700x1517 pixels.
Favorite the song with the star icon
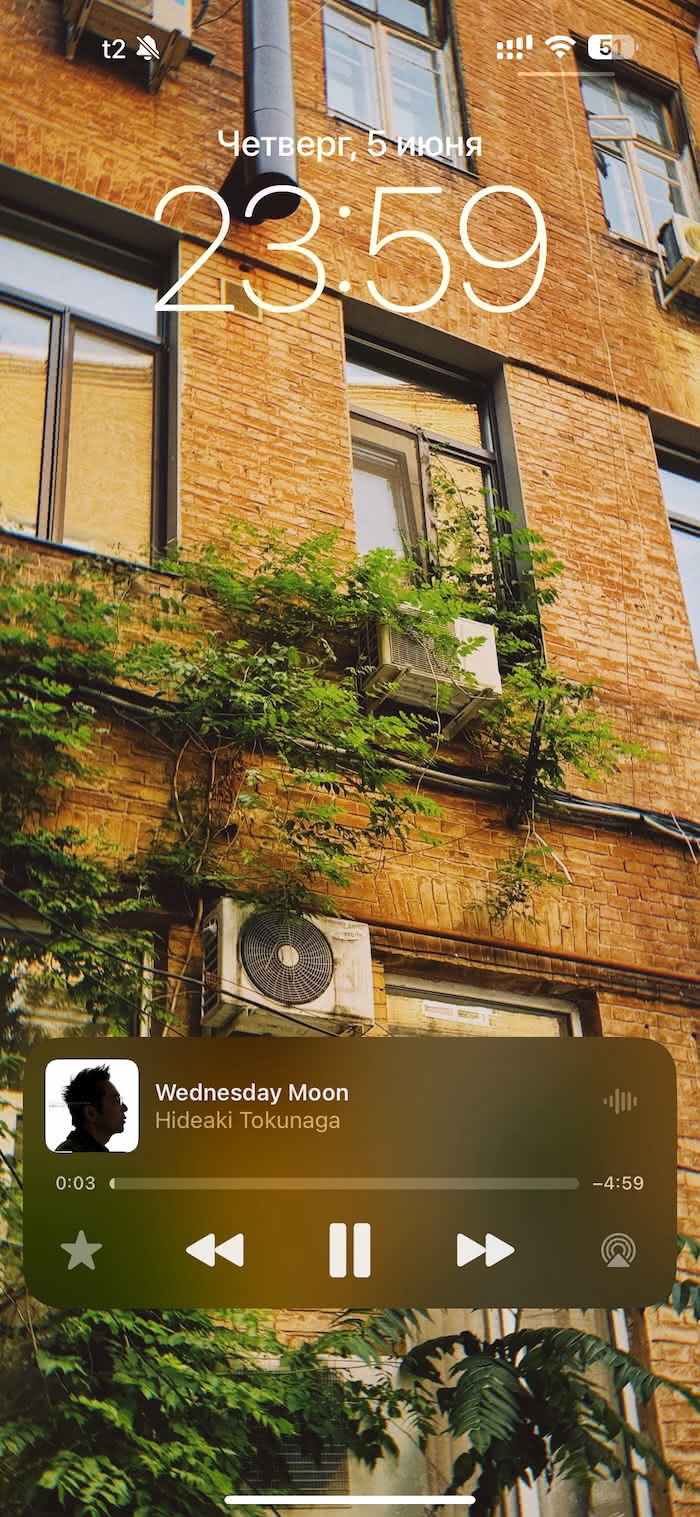[x=81, y=1251]
